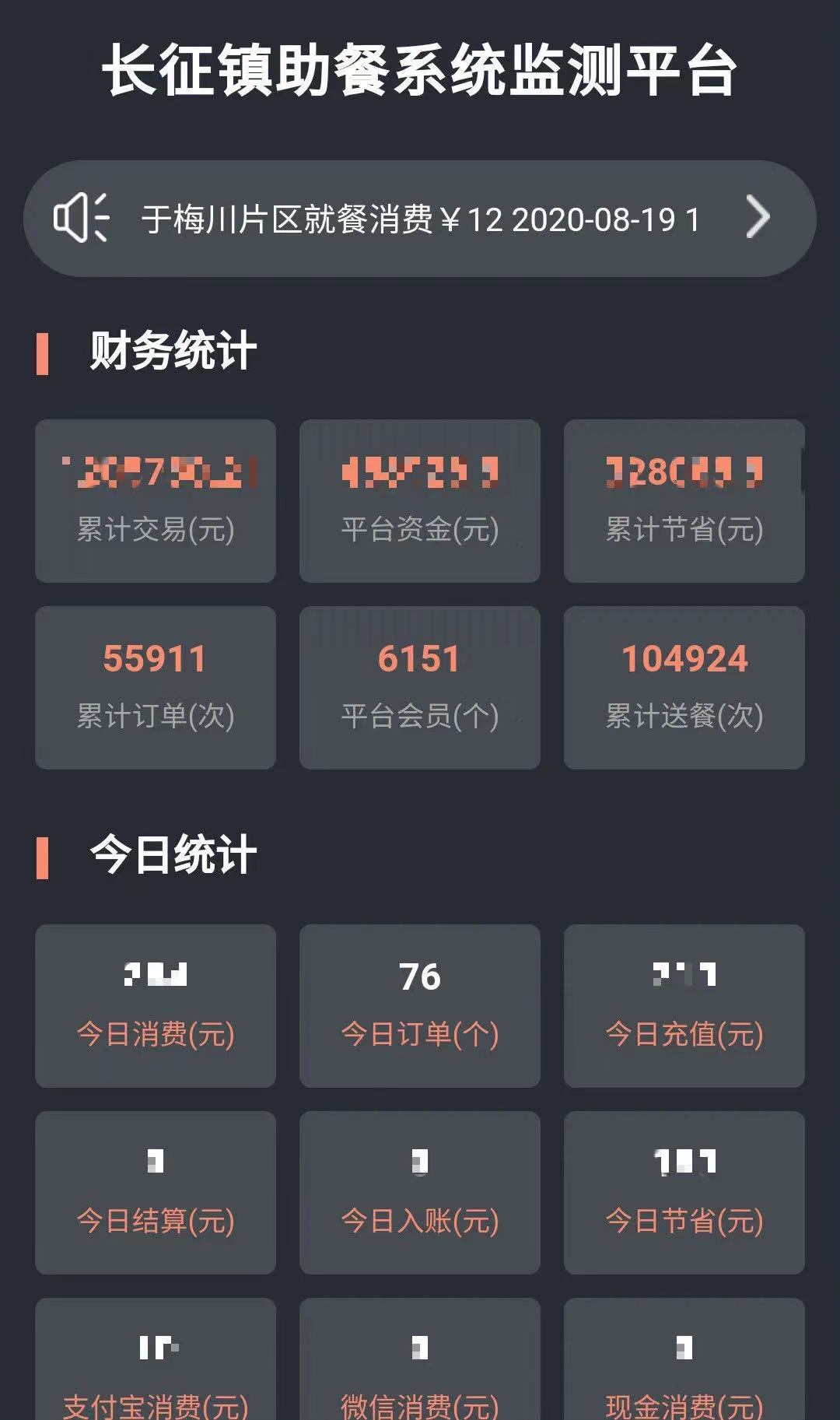Viewport: 840px width, 1420px height.
Task: Open the 今日节省(元) card
Action: click(x=684, y=1193)
